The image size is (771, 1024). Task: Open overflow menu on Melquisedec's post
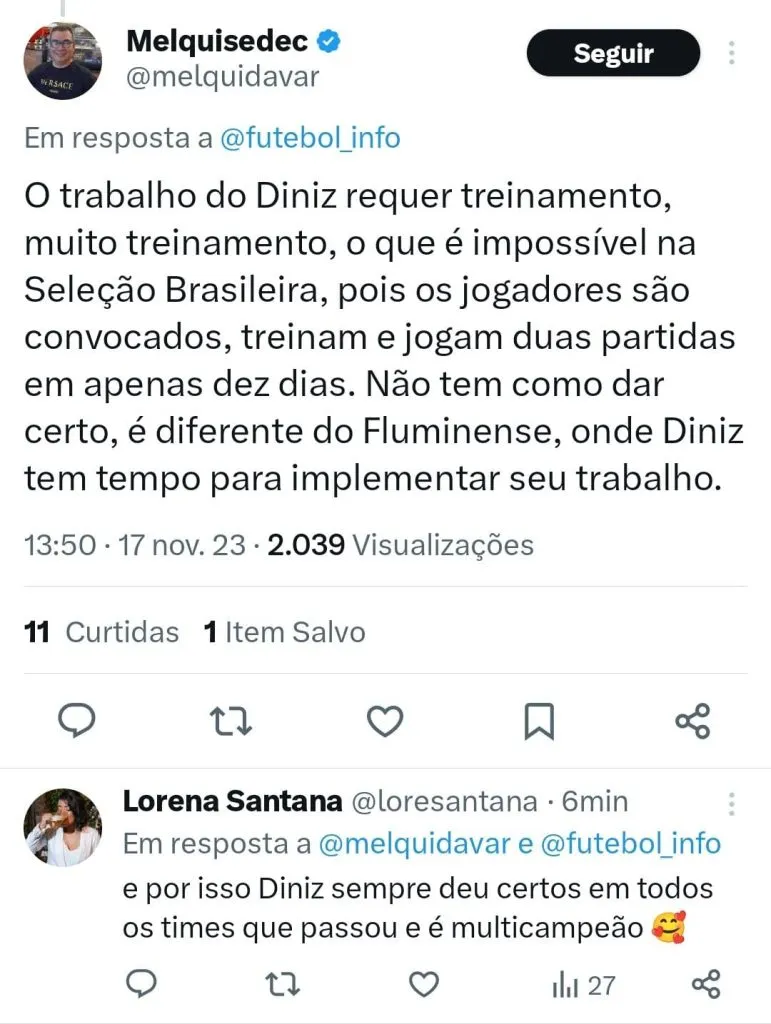point(732,53)
